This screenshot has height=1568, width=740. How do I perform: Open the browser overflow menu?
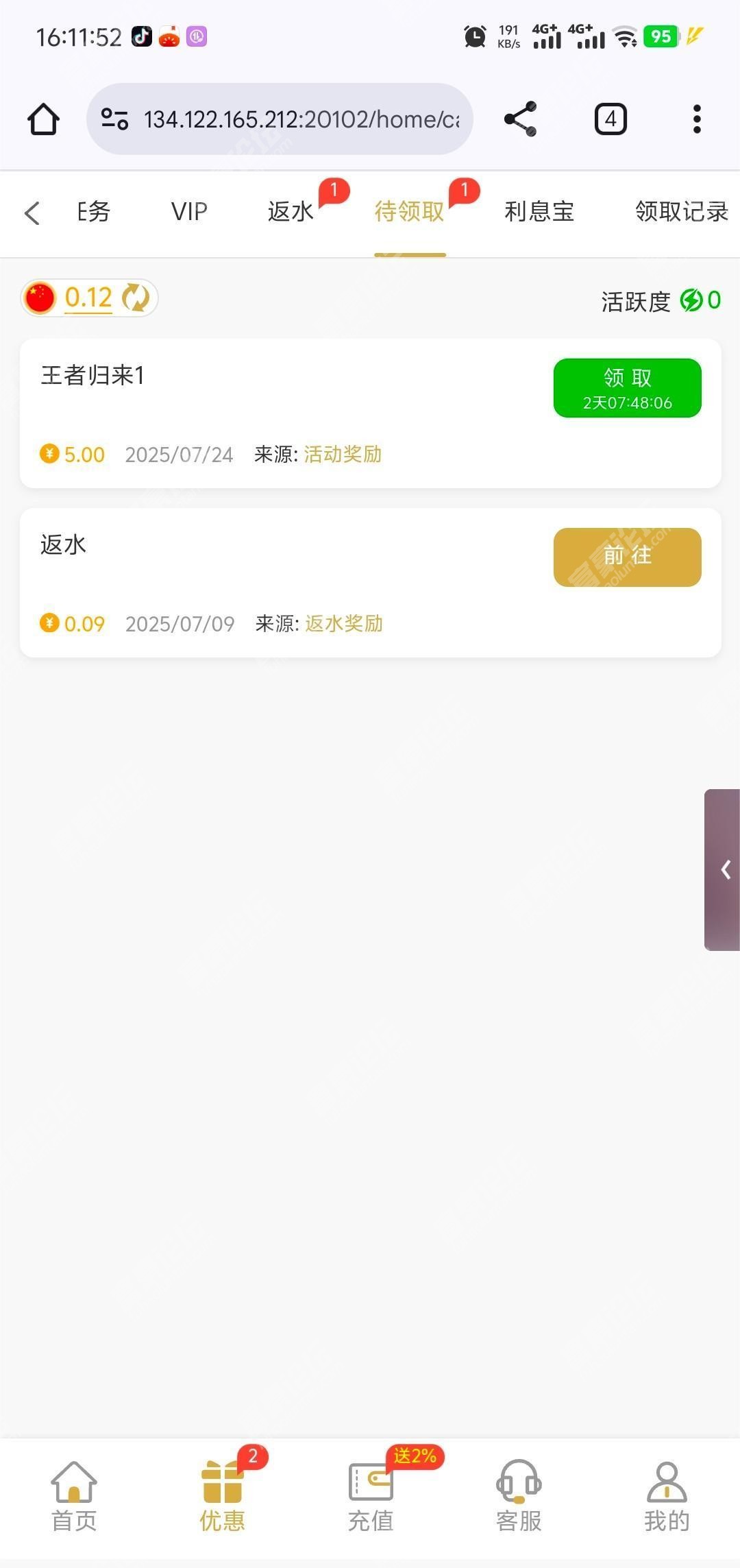coord(697,119)
